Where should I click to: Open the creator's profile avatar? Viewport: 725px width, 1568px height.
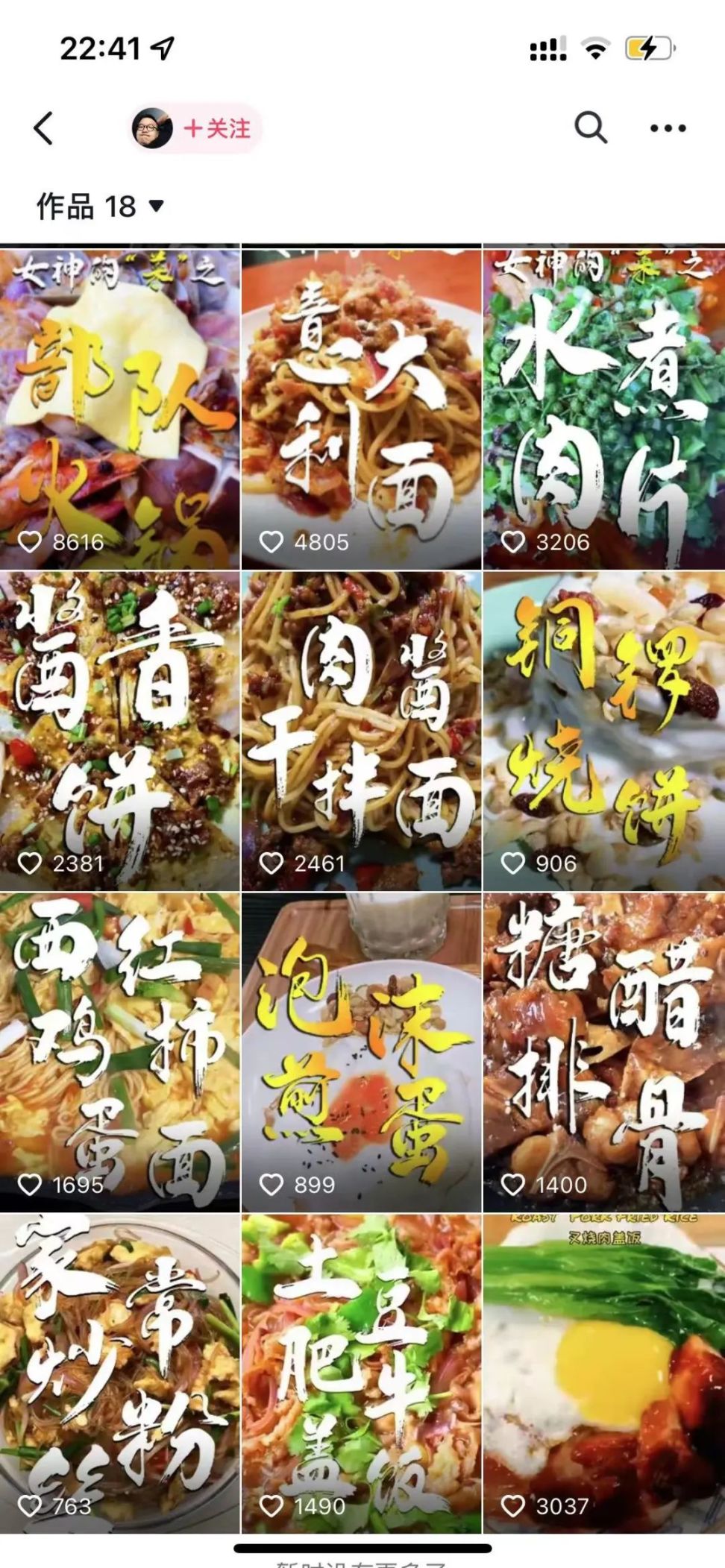pos(152,128)
